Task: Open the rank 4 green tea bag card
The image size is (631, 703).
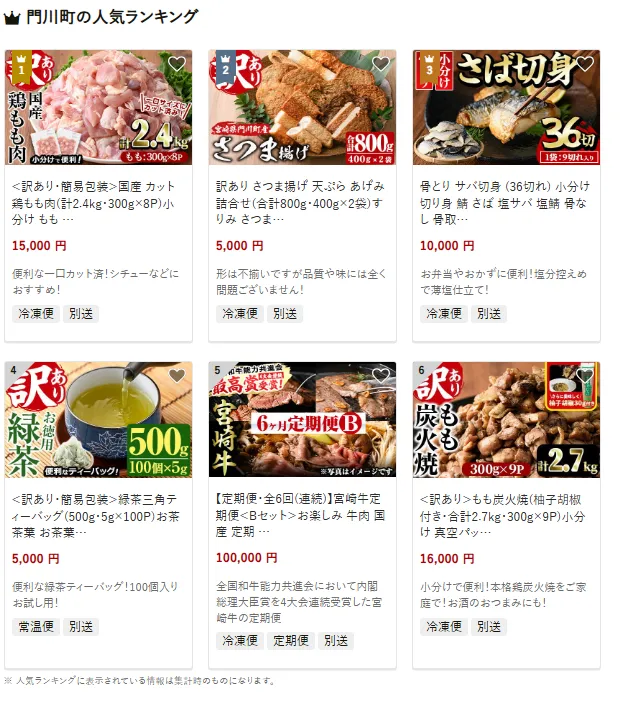Action: (98, 512)
